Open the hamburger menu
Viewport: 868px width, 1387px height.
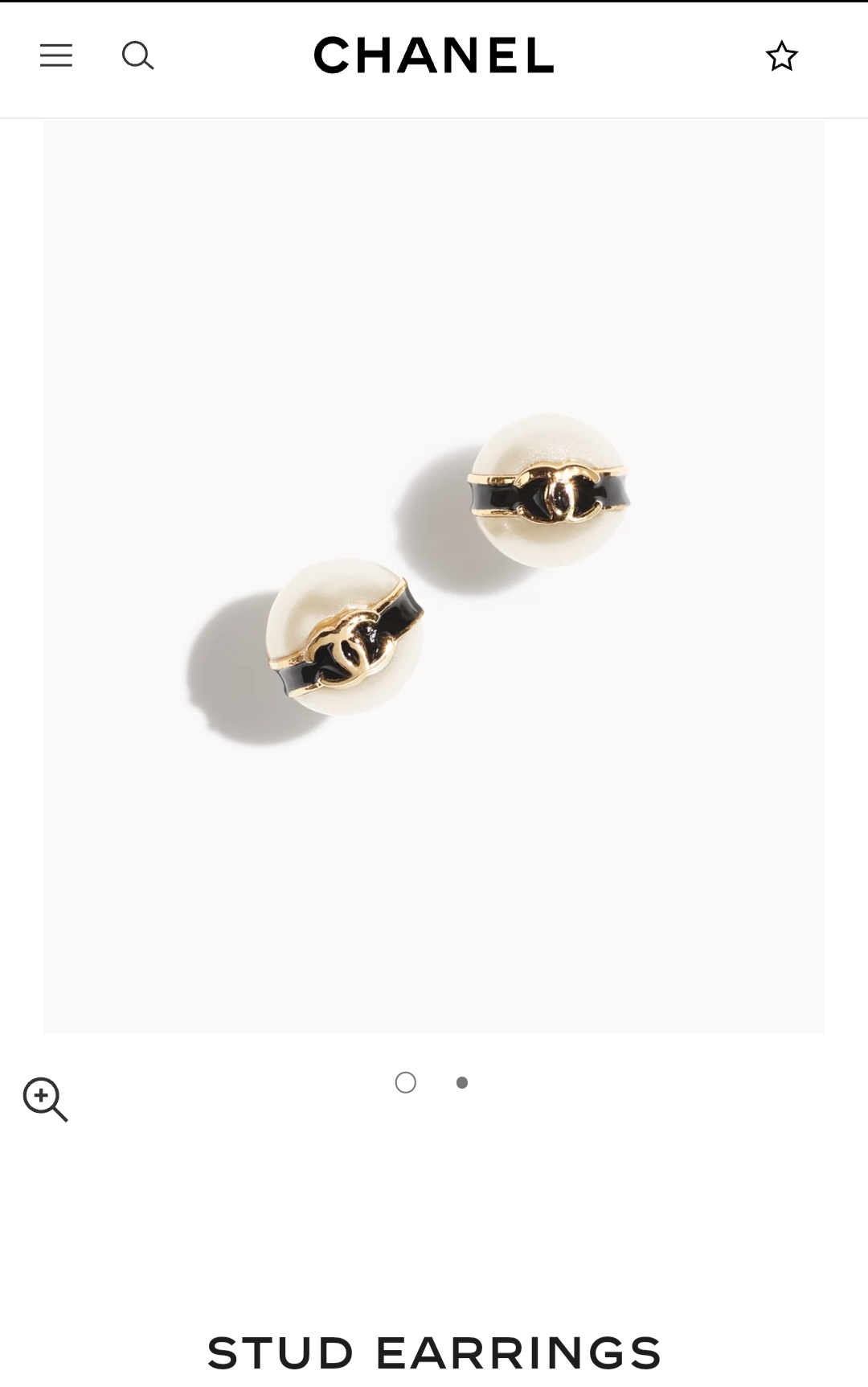click(56, 55)
